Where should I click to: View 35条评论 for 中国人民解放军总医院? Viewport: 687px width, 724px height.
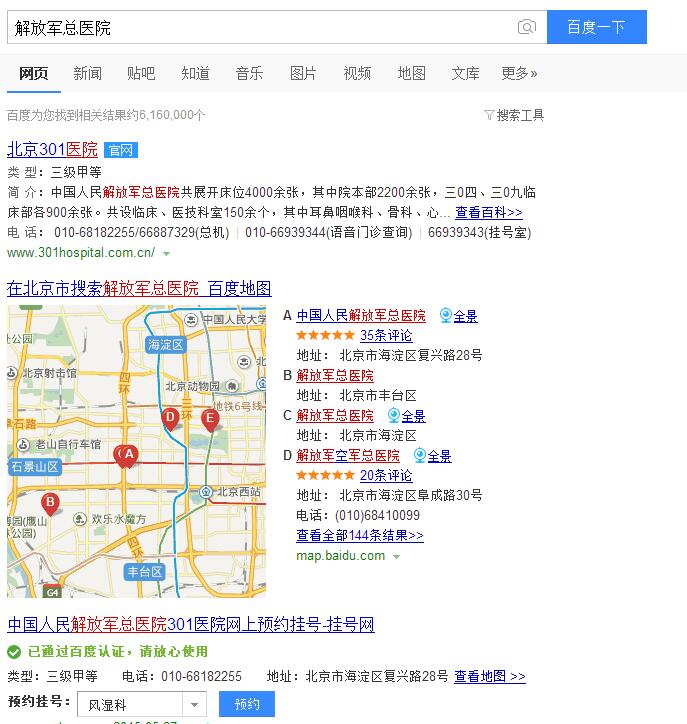tap(386, 335)
